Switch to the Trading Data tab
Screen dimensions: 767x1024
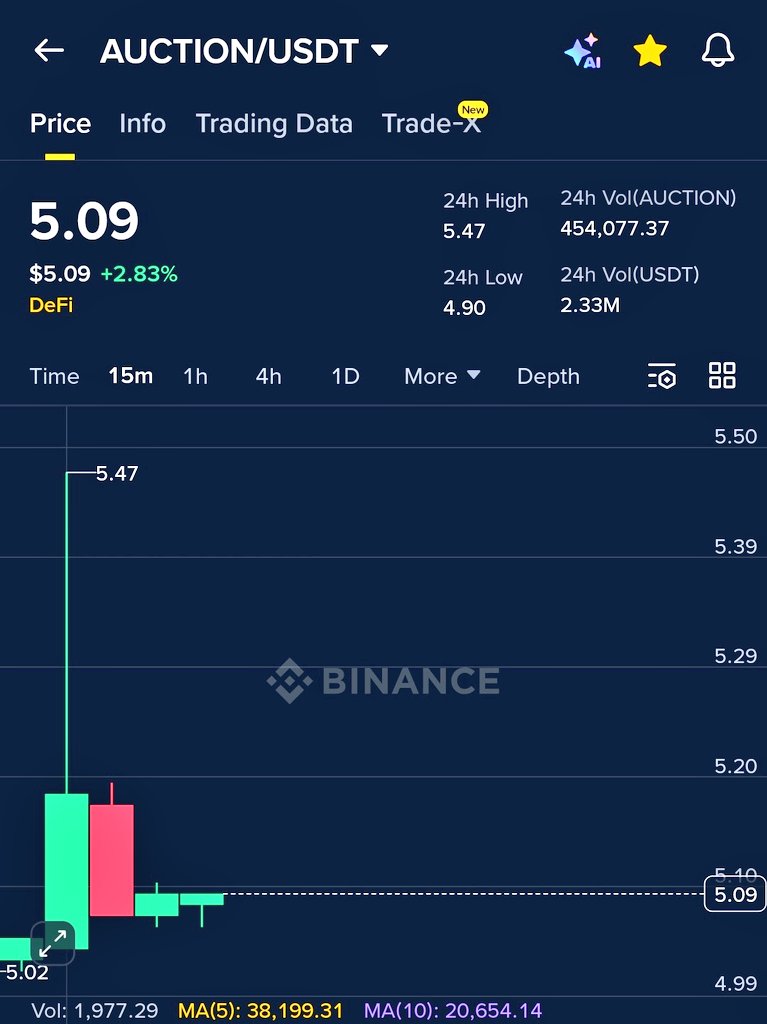click(x=274, y=123)
